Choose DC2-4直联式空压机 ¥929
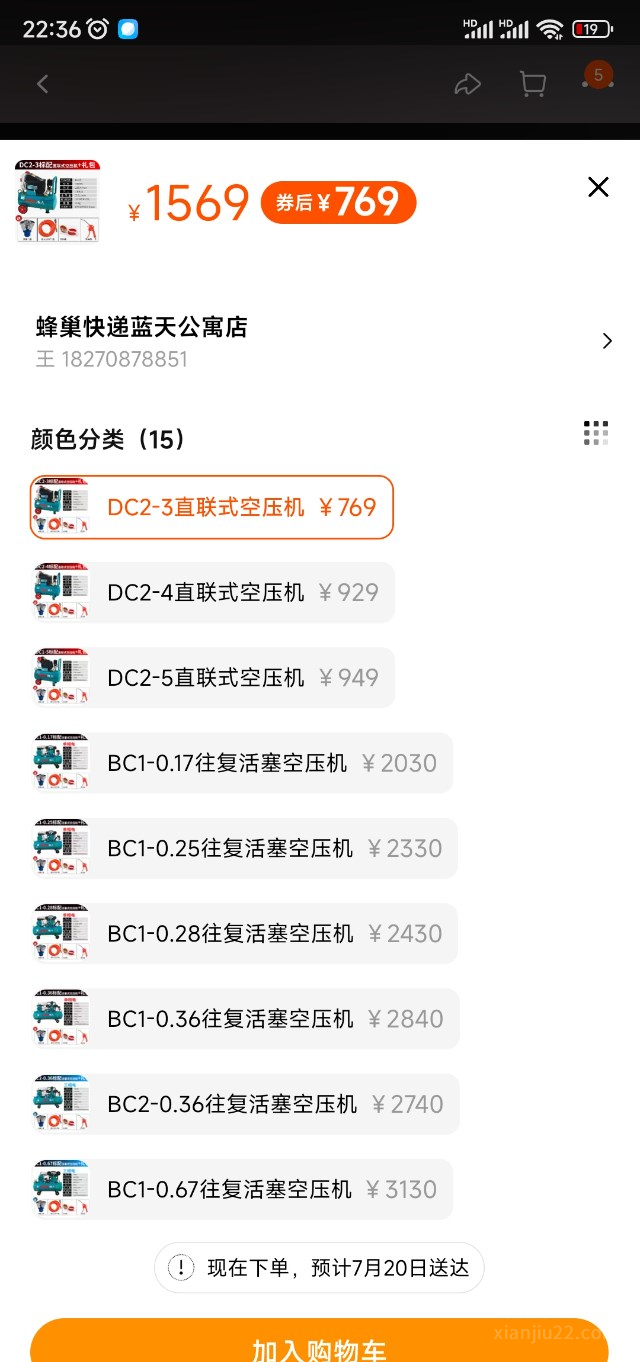Image resolution: width=640 pixels, height=1362 pixels. [x=212, y=592]
